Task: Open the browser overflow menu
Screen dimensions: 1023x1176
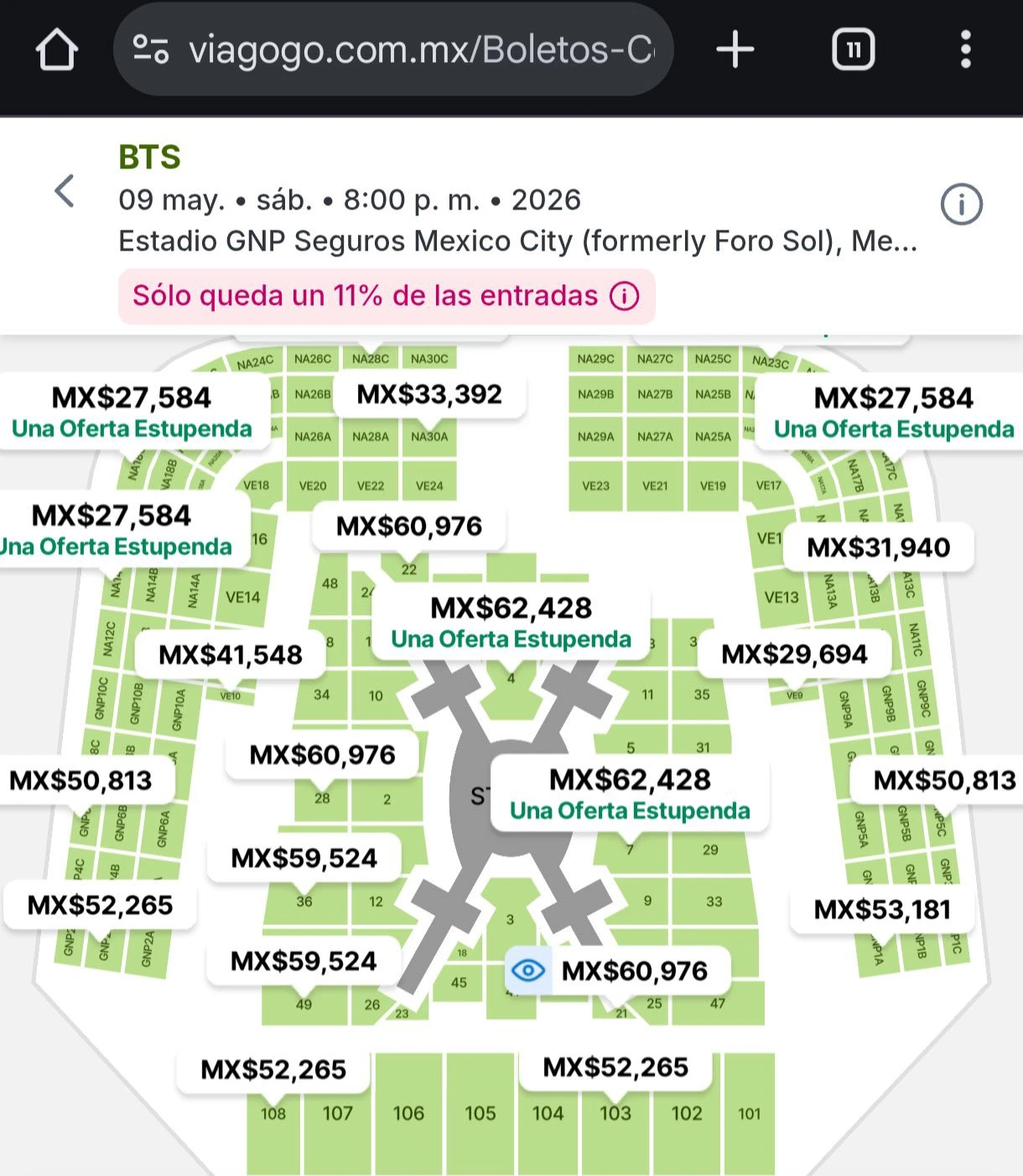Action: point(966,50)
